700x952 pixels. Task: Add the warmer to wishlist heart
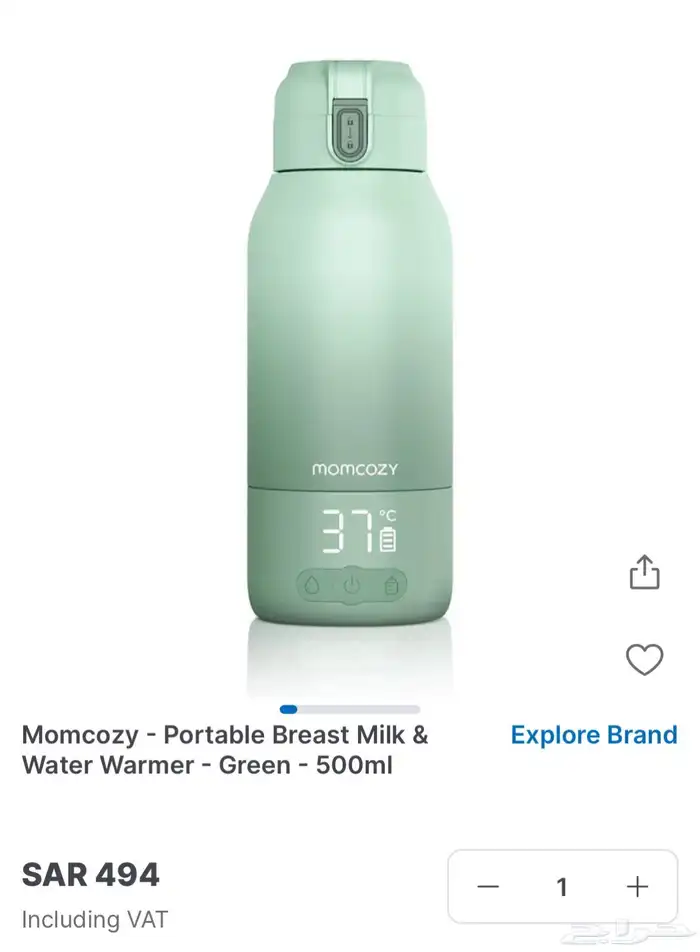644,659
